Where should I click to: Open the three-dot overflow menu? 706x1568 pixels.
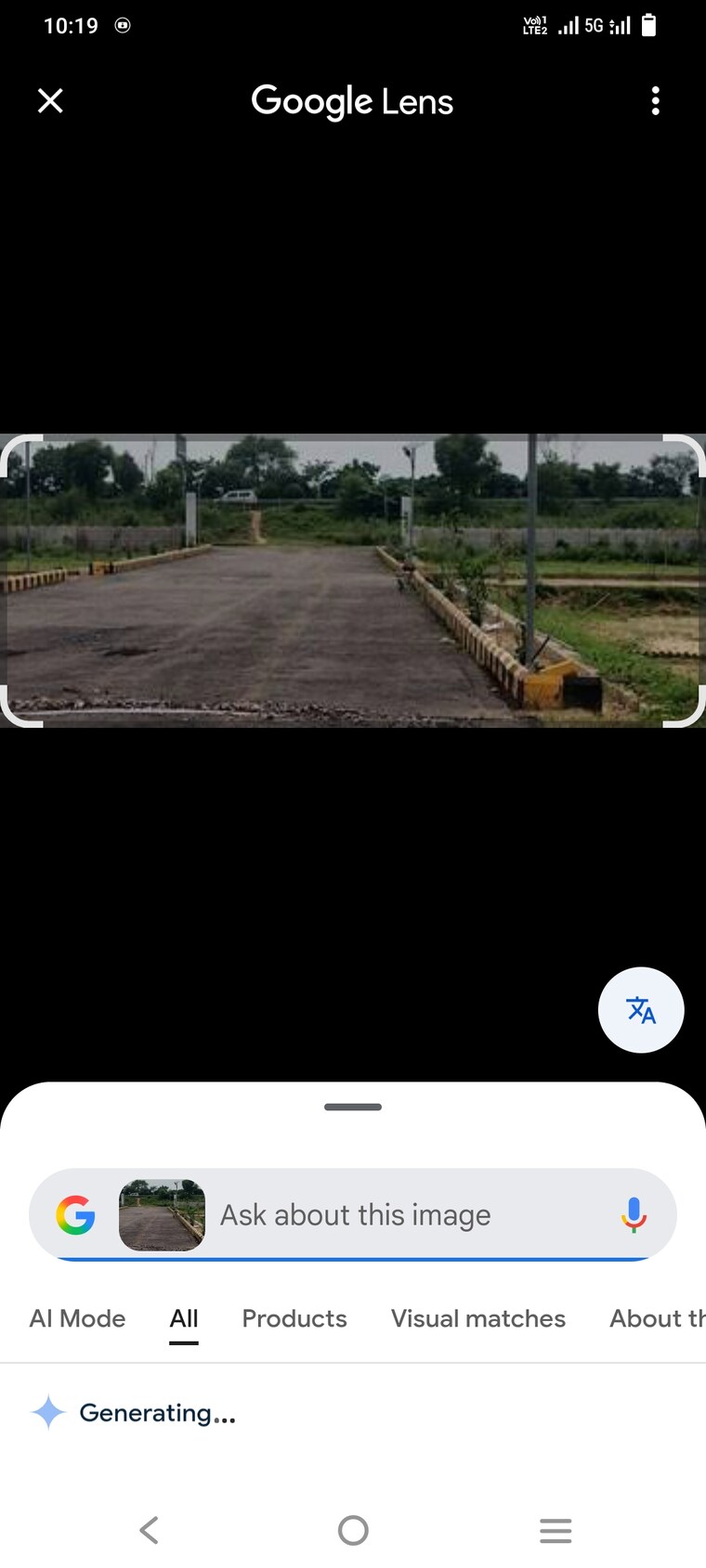(x=656, y=100)
